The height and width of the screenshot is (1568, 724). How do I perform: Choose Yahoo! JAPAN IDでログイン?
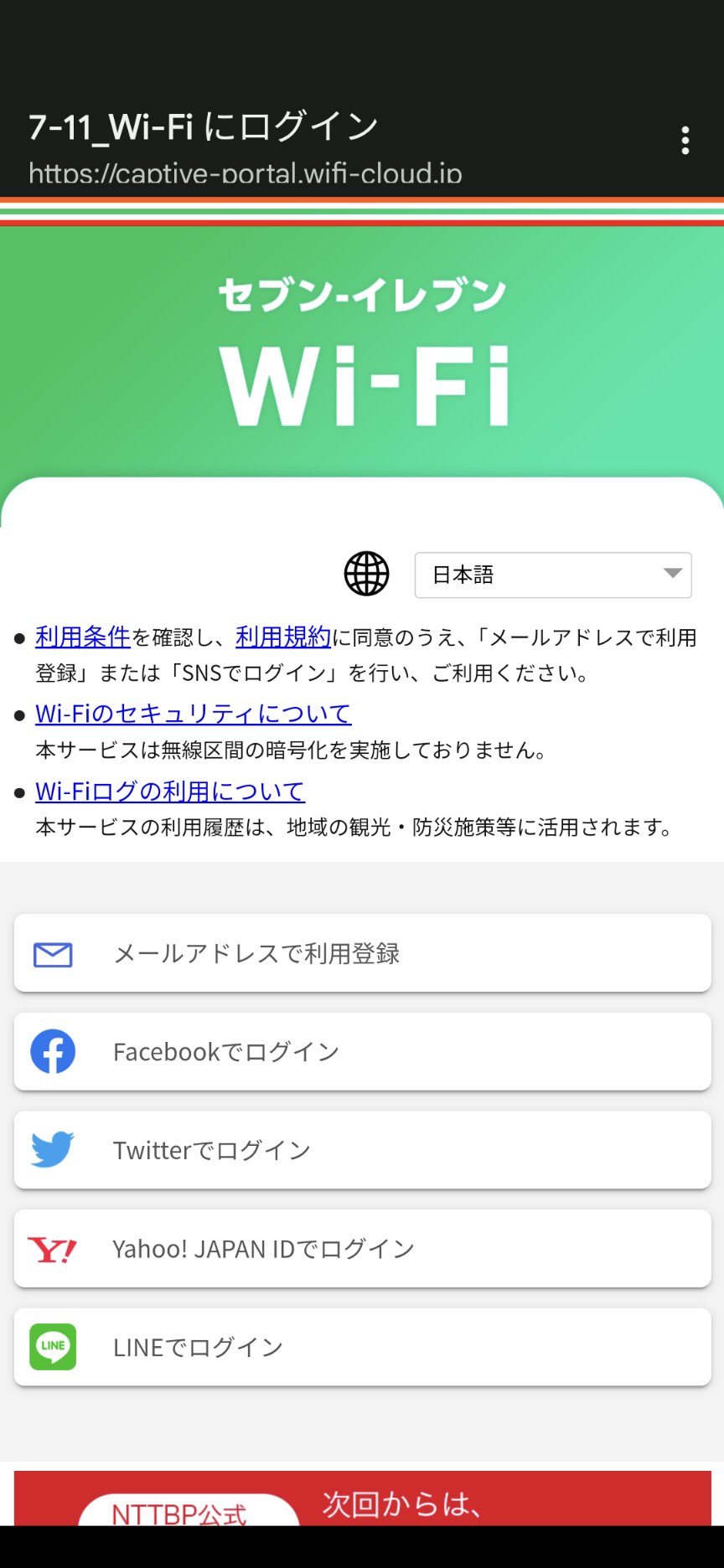click(x=362, y=1249)
